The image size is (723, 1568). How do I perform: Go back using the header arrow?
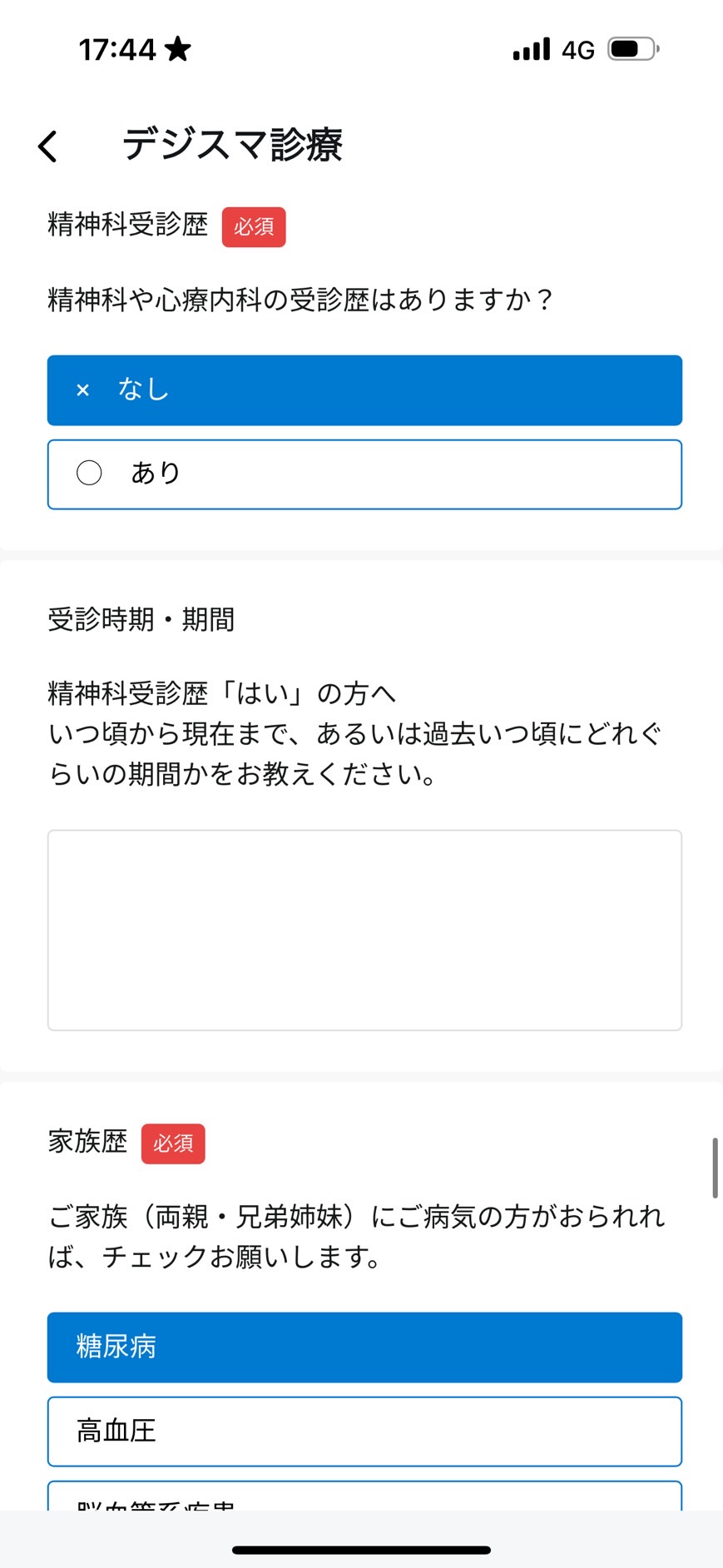(48, 146)
